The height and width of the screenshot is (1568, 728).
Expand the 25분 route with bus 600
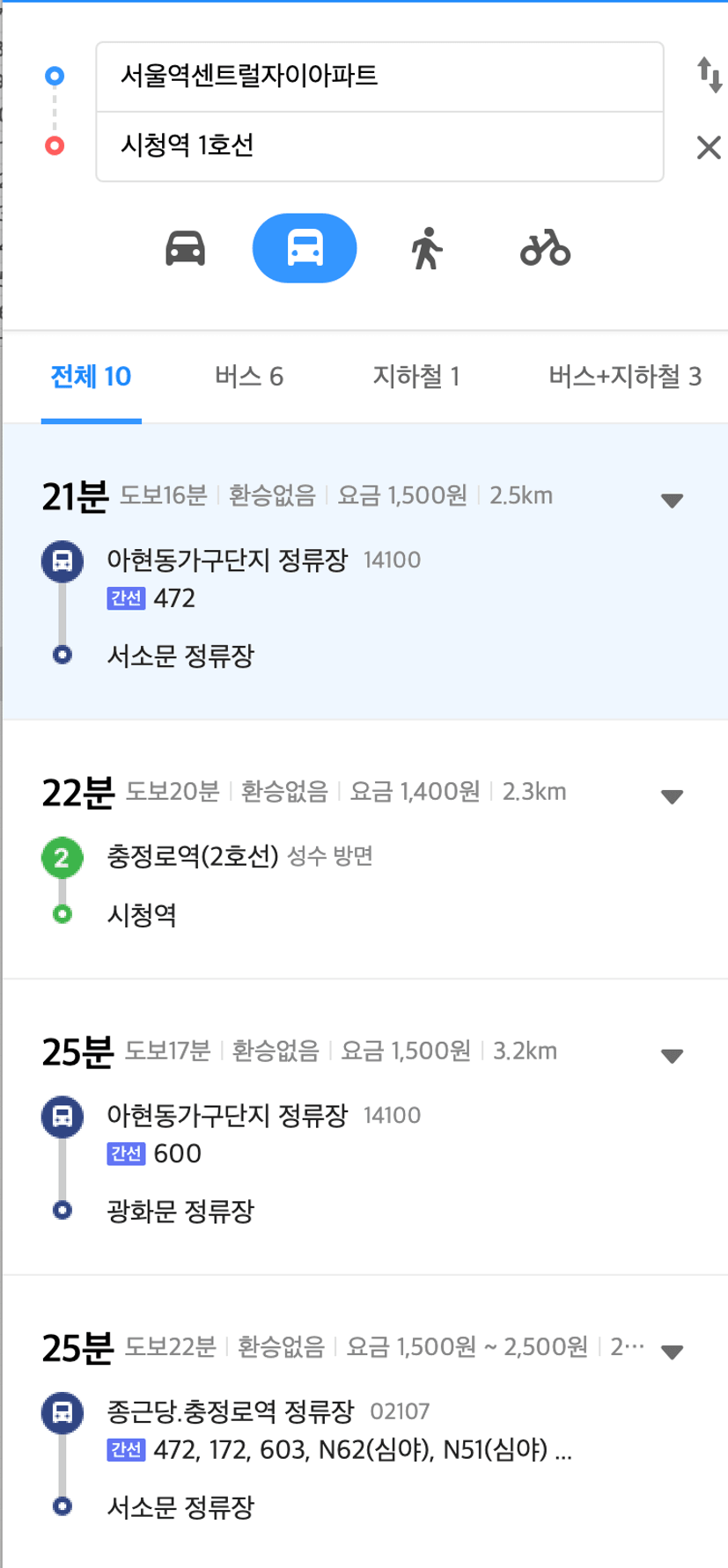coord(672,1056)
